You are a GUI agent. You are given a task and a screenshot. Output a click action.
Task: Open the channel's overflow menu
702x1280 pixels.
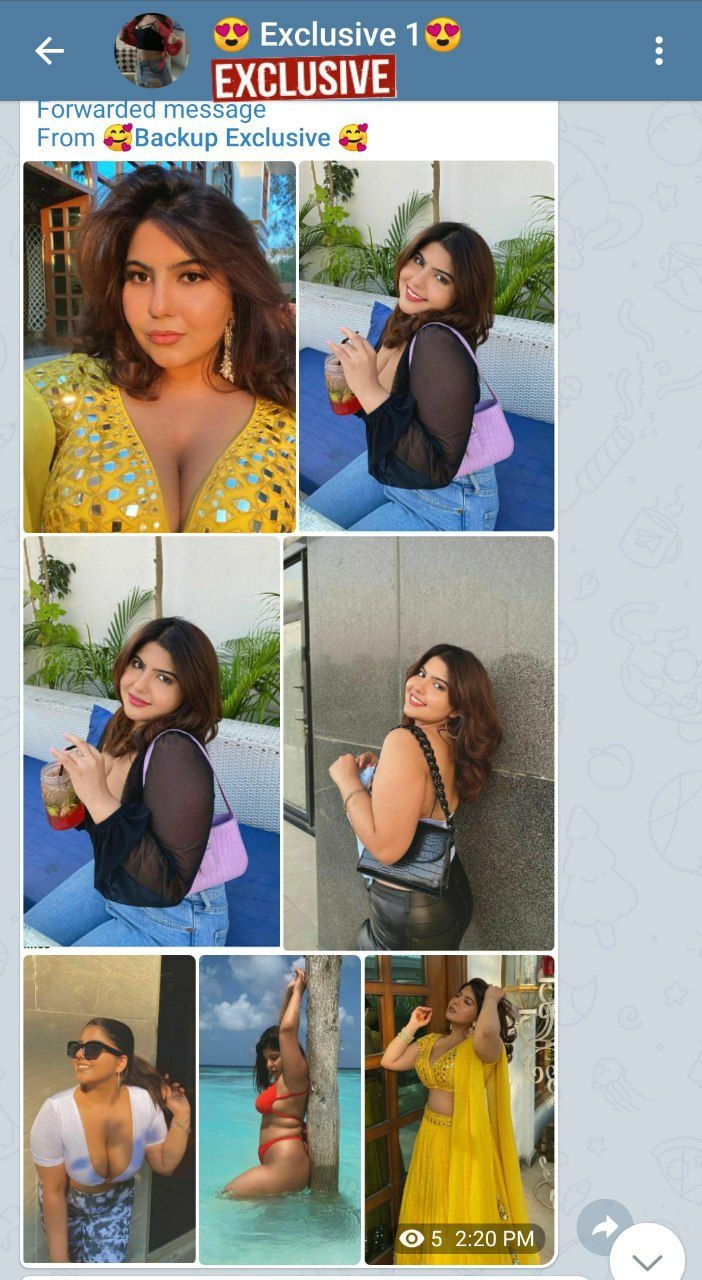[x=658, y=51]
